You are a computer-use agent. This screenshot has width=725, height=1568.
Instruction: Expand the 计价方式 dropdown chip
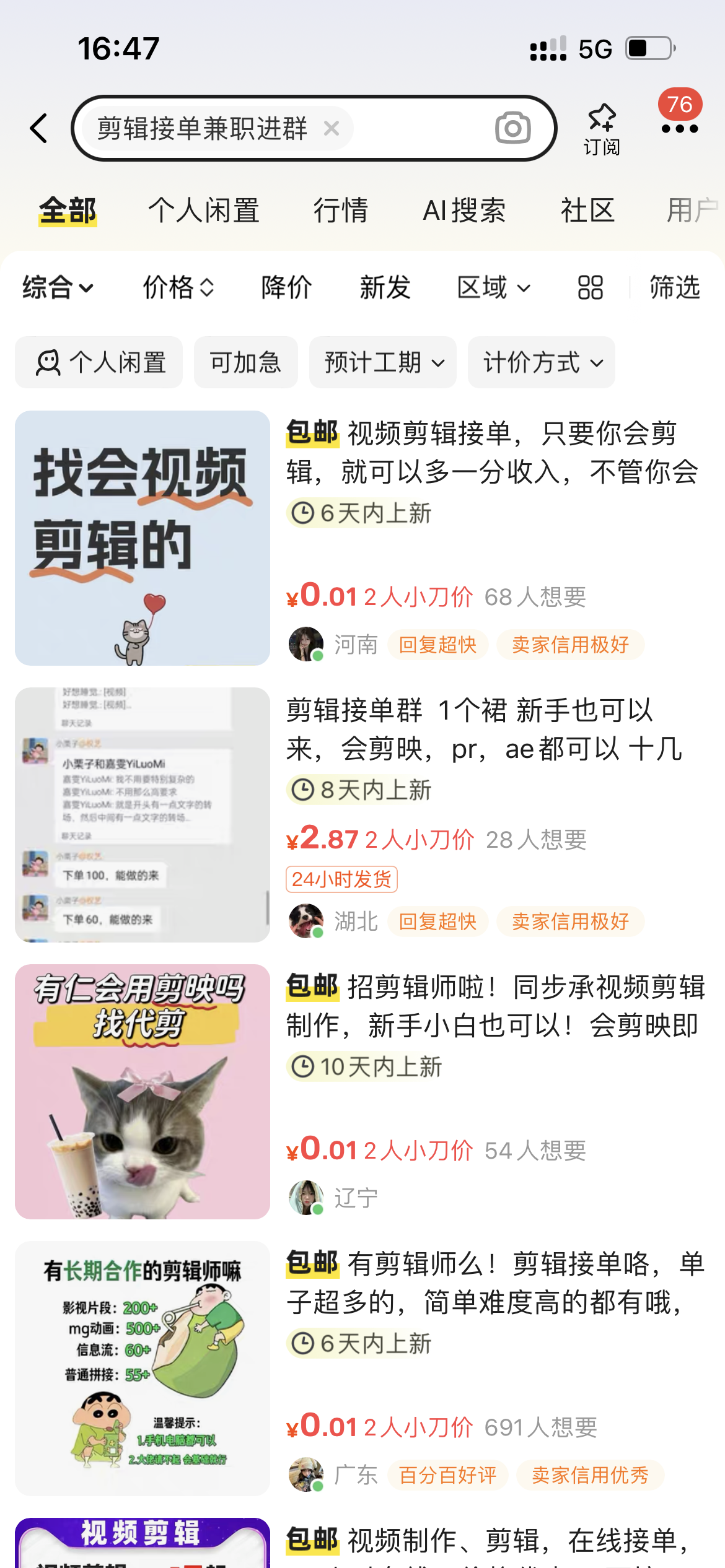[542, 362]
